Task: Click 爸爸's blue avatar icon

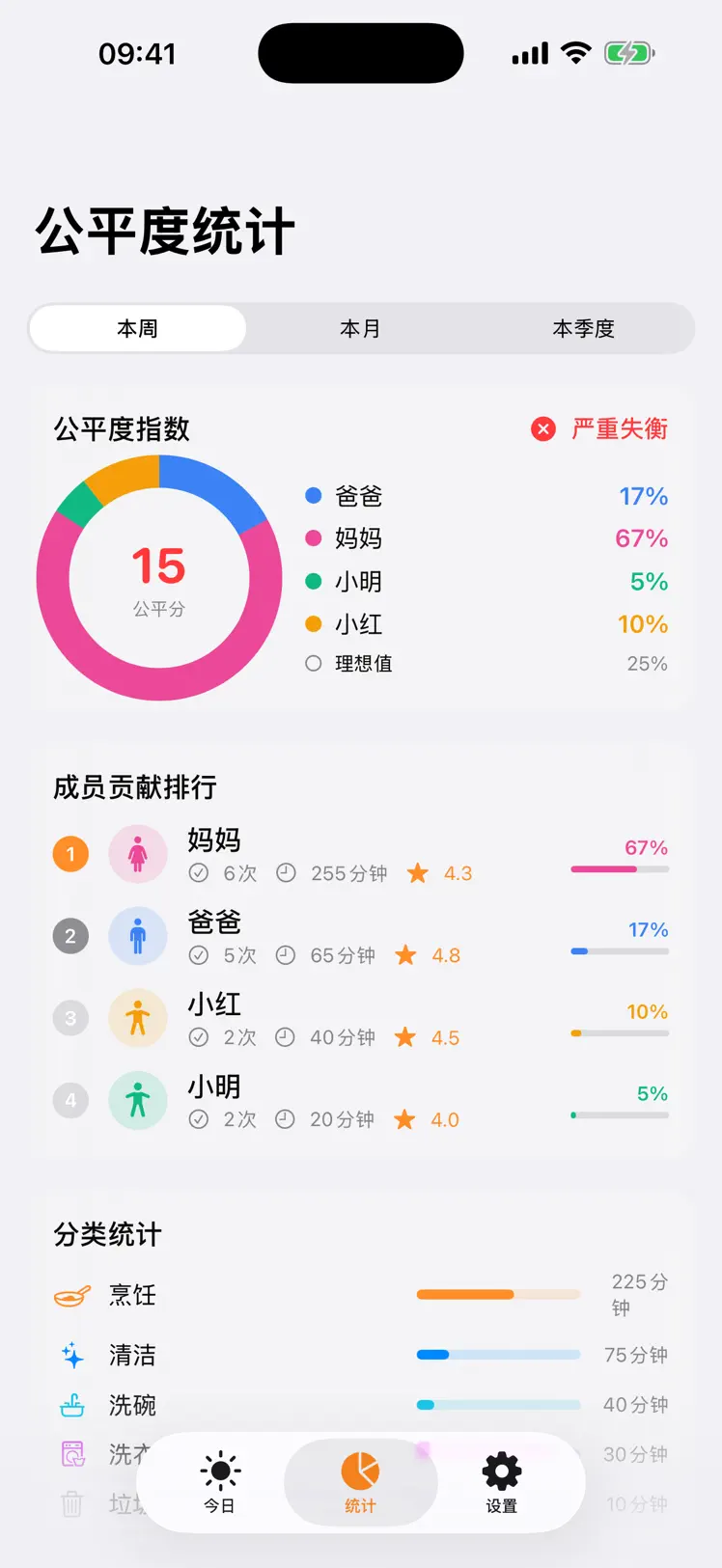Action: [x=138, y=936]
